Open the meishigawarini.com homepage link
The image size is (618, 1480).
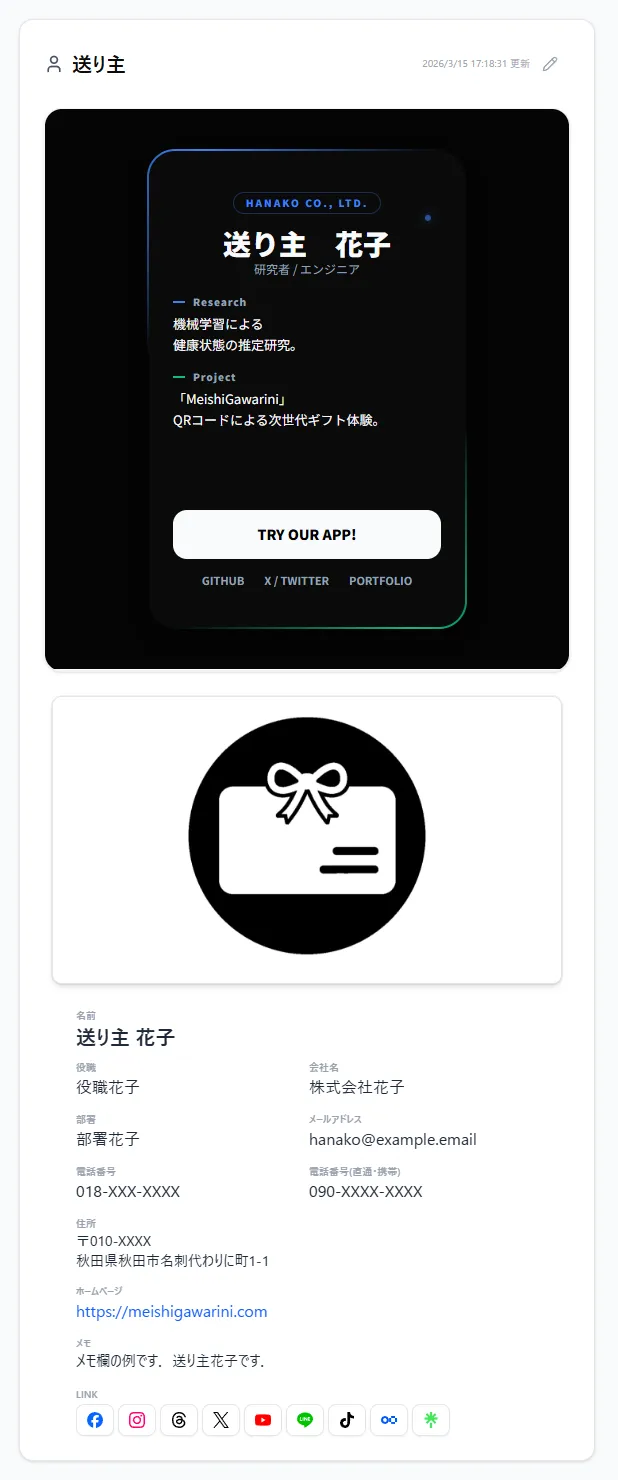click(172, 1311)
